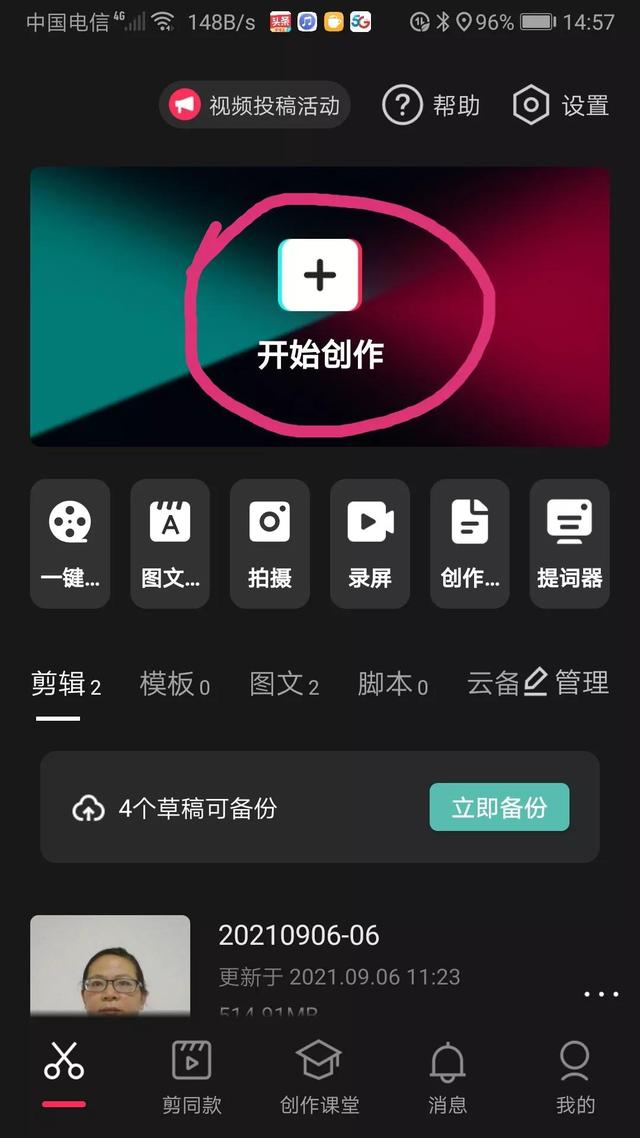Open more options for draft 20210906-06
This screenshot has width=640, height=1138.
point(600,994)
